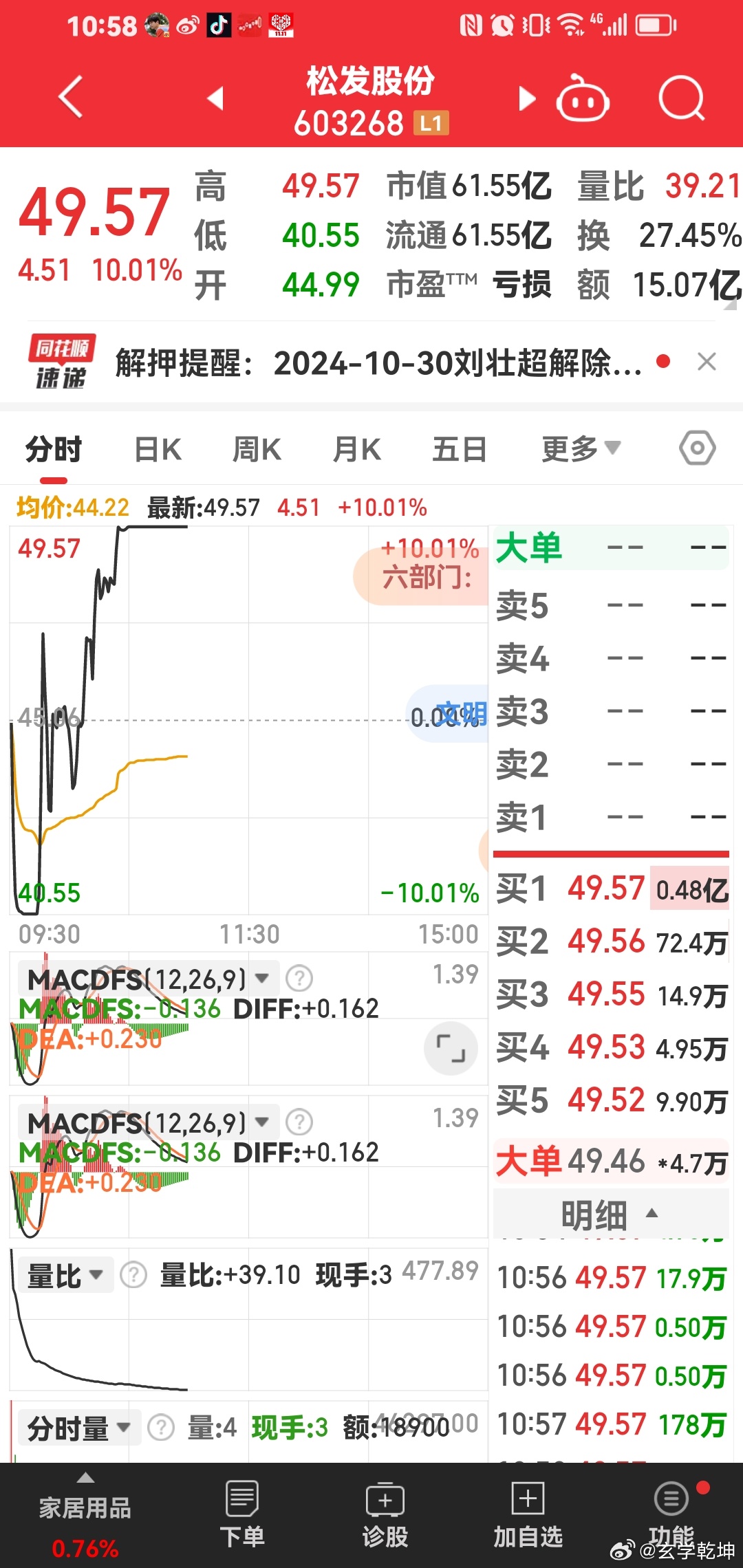Open the AI robot assistant

pos(583,98)
